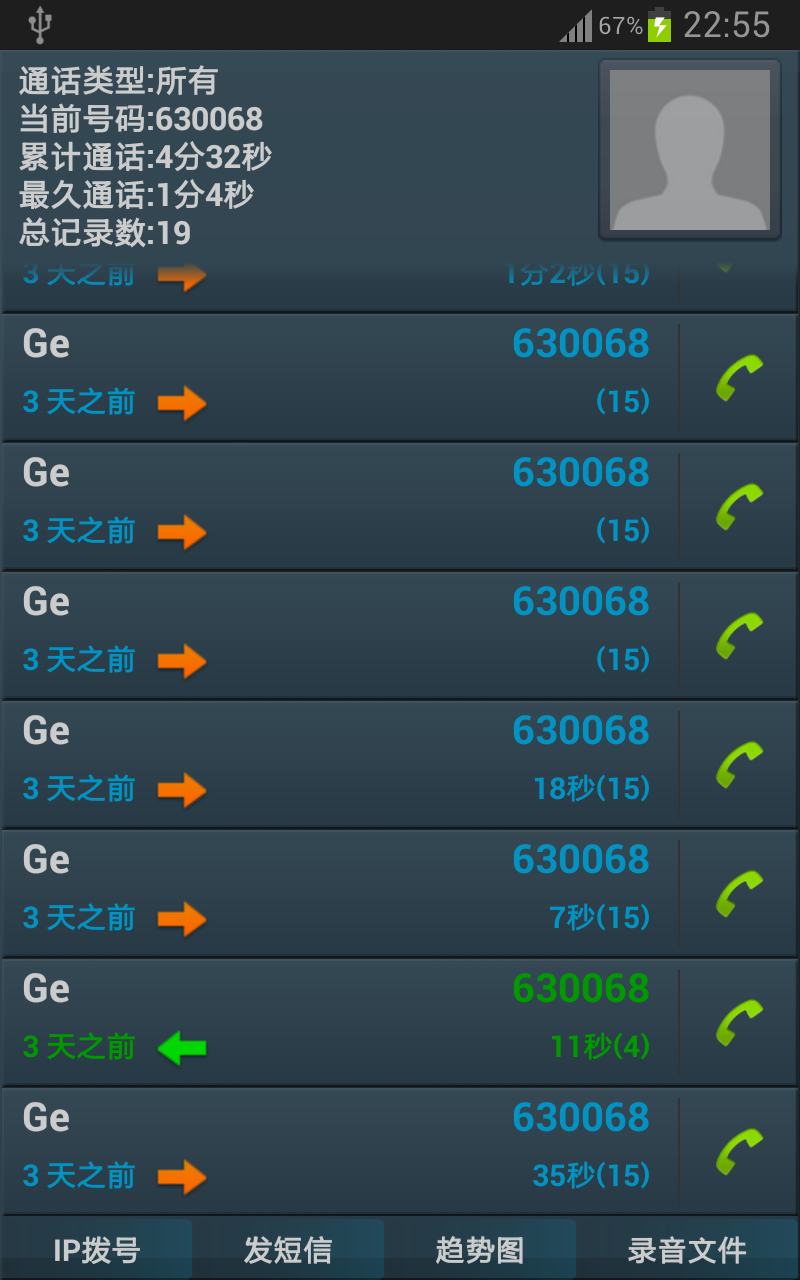View 录音文件 recording files
This screenshot has width=800, height=1280.
(x=687, y=1249)
